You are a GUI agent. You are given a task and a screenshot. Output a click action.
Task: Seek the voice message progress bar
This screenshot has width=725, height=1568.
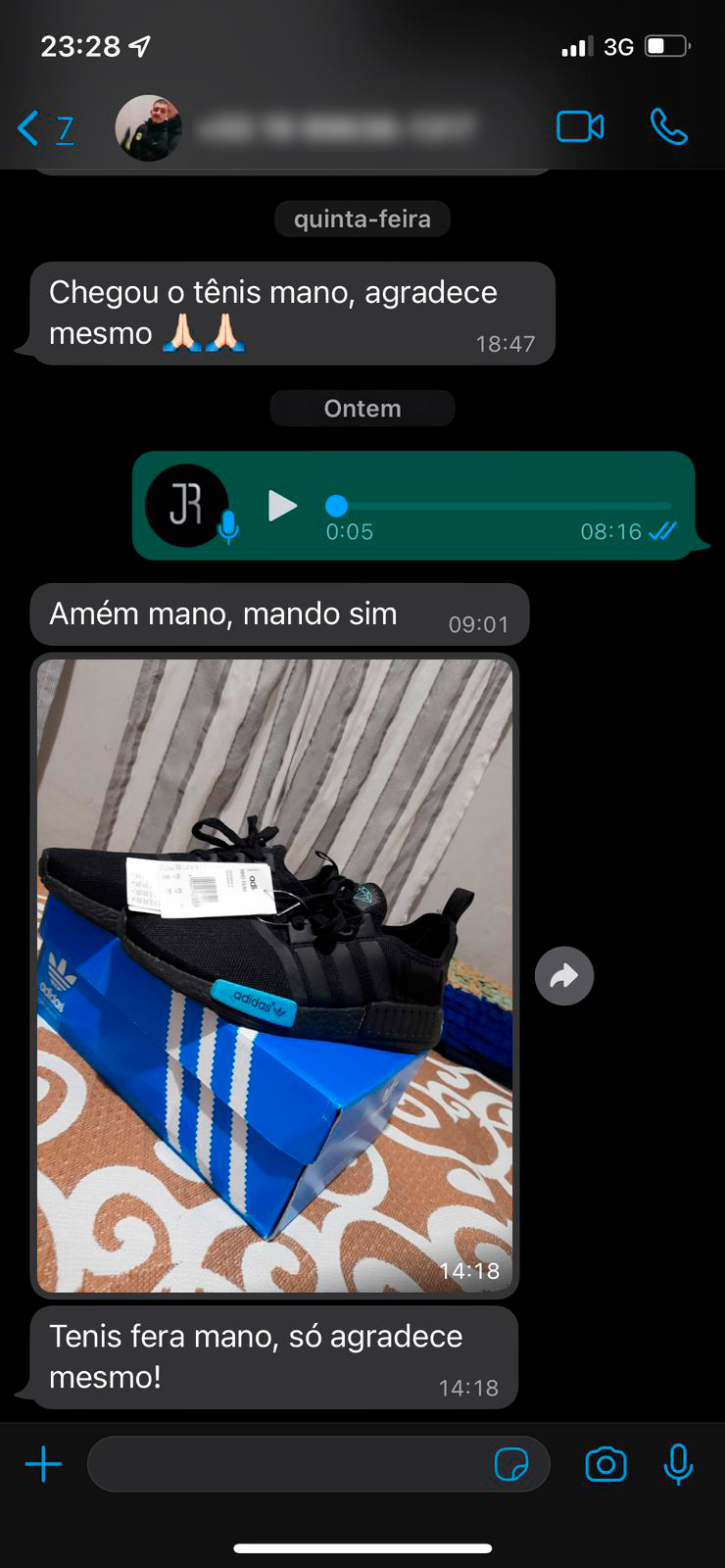(x=500, y=506)
